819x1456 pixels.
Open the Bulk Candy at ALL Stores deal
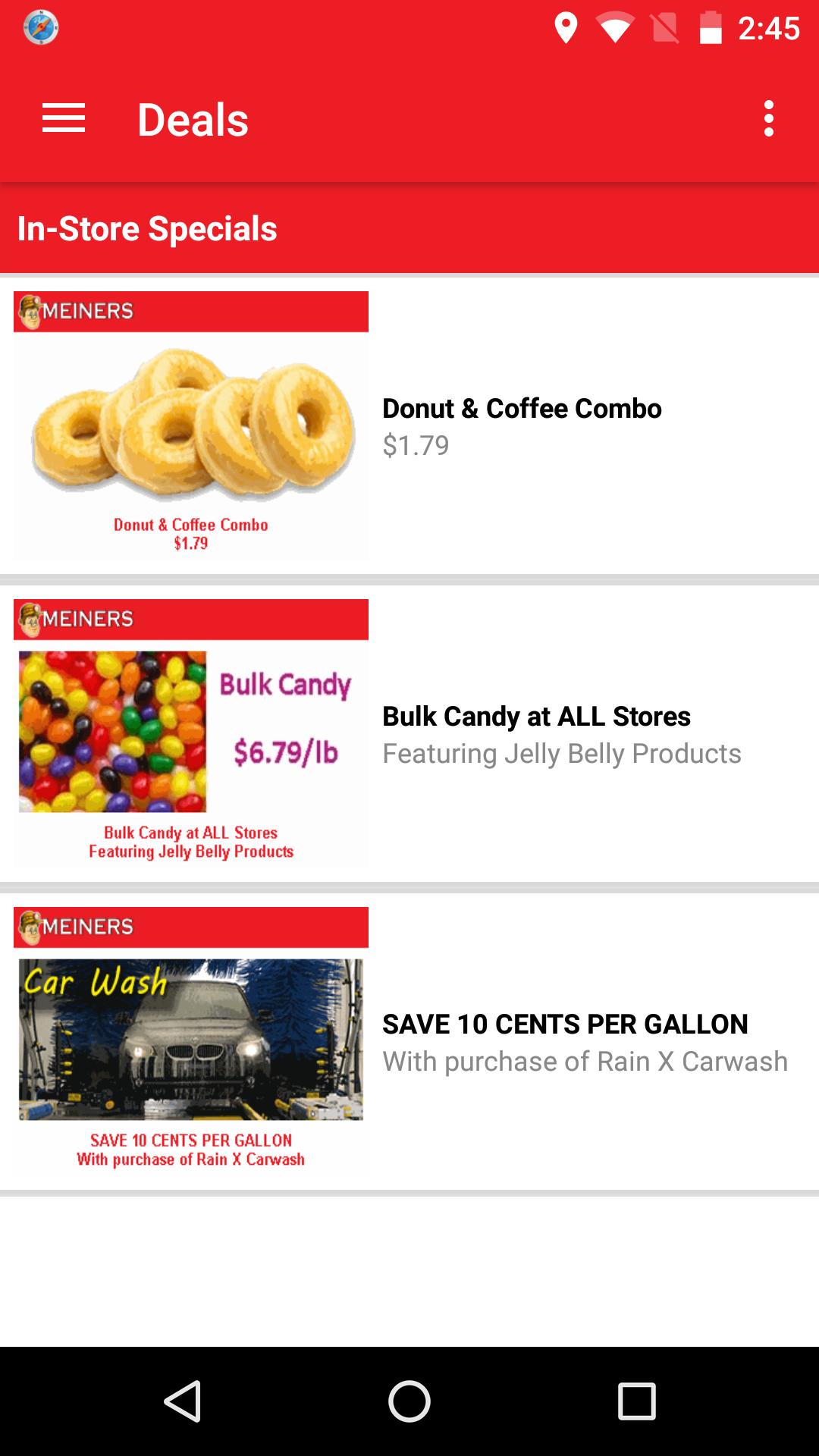click(x=537, y=715)
